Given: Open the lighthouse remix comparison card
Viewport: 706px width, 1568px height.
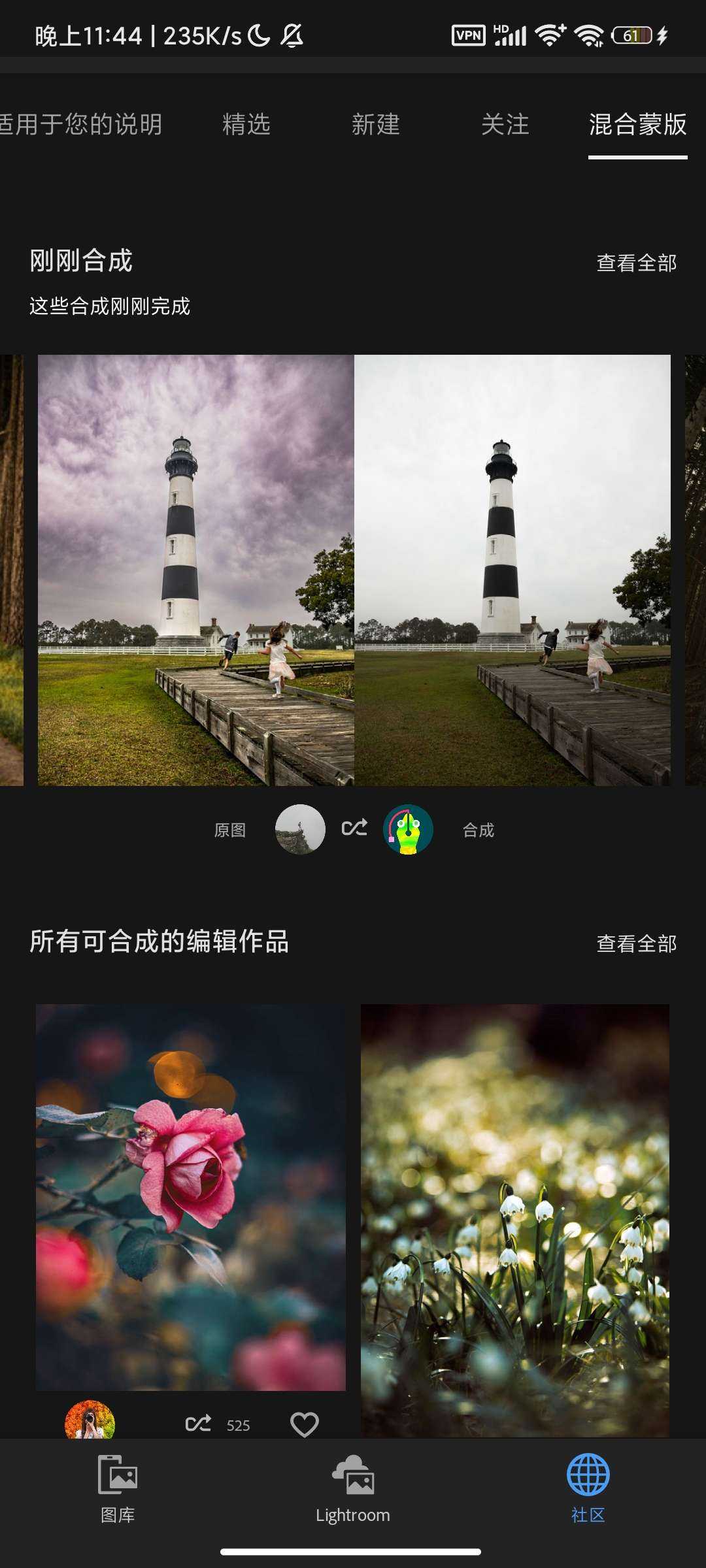Looking at the screenshot, I should pyautogui.click(x=354, y=570).
